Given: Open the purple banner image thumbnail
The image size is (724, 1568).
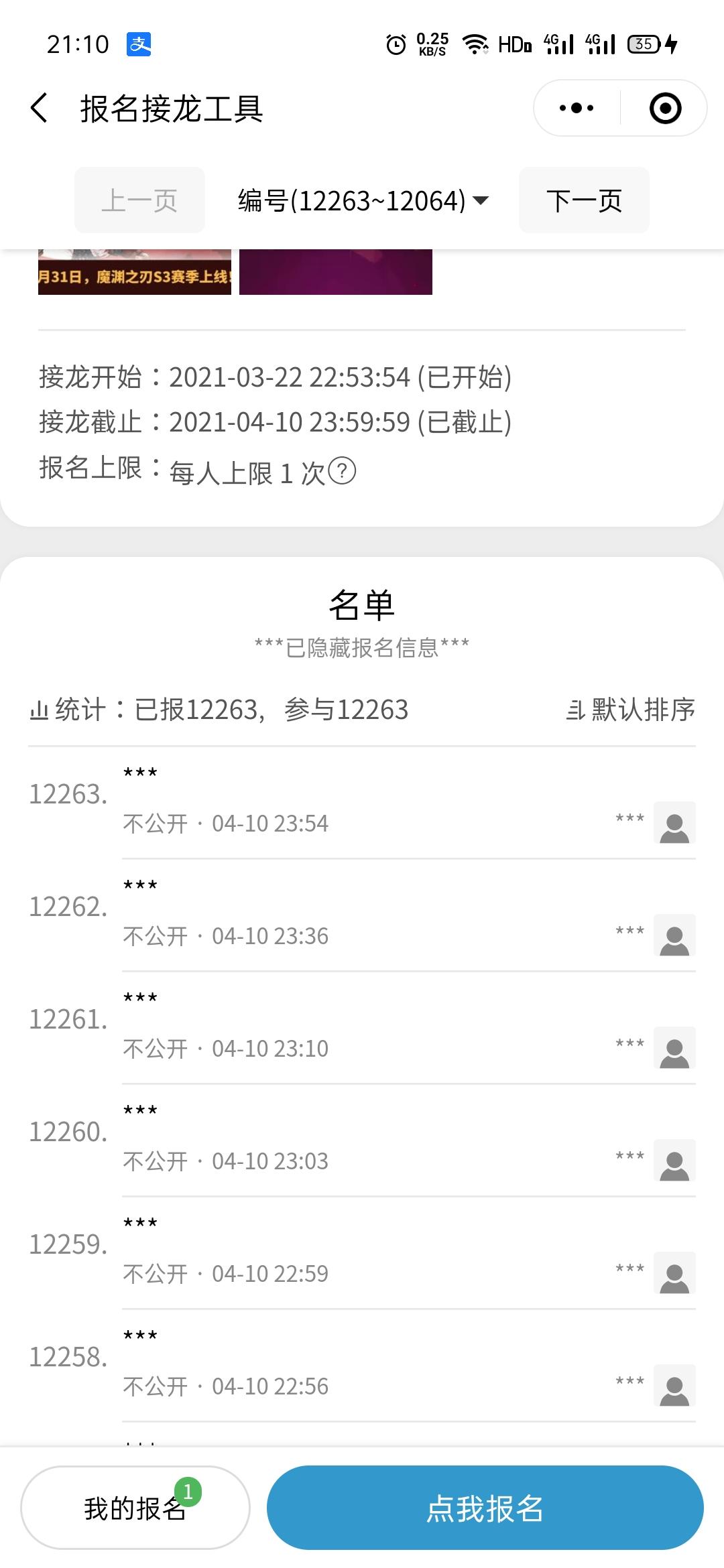Looking at the screenshot, I should point(335,272).
